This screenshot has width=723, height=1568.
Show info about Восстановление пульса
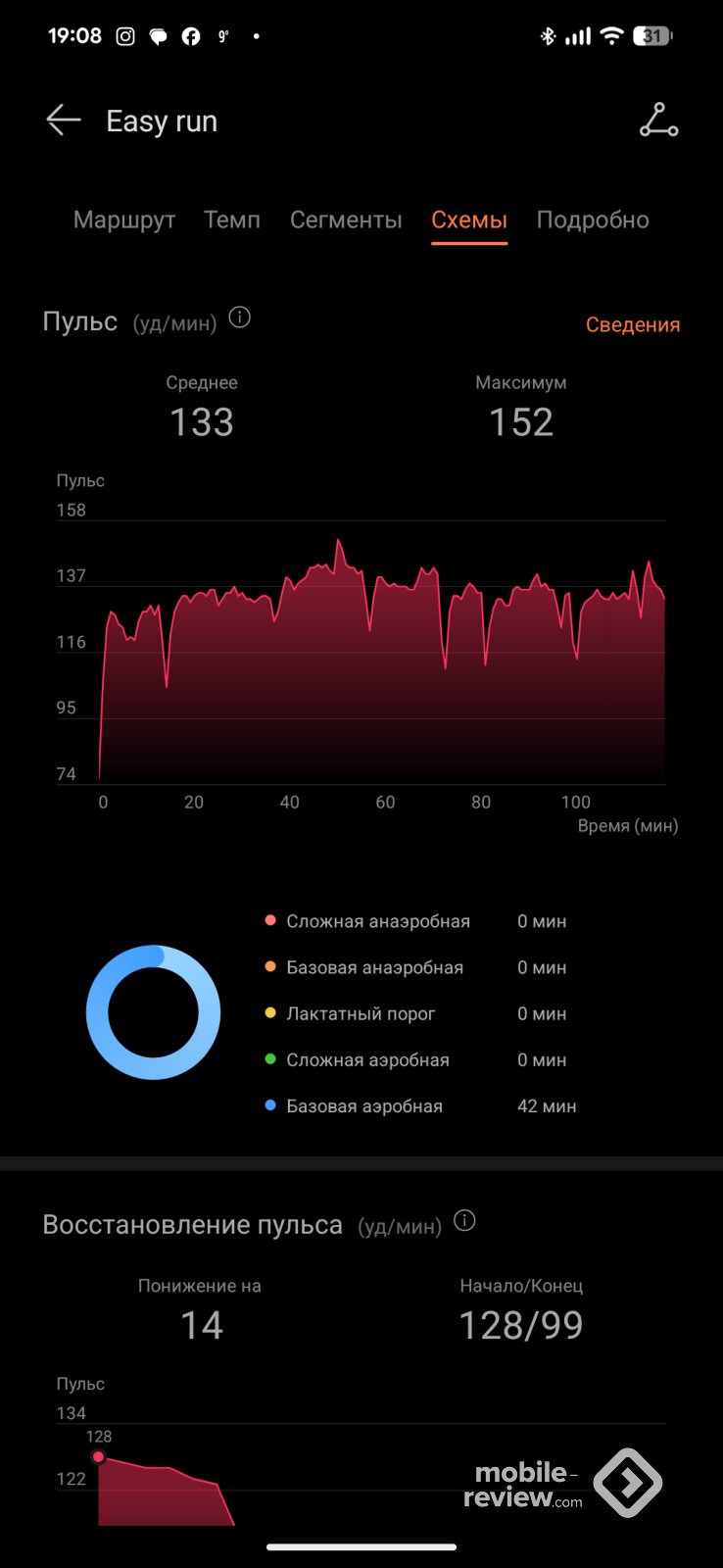[x=465, y=1220]
